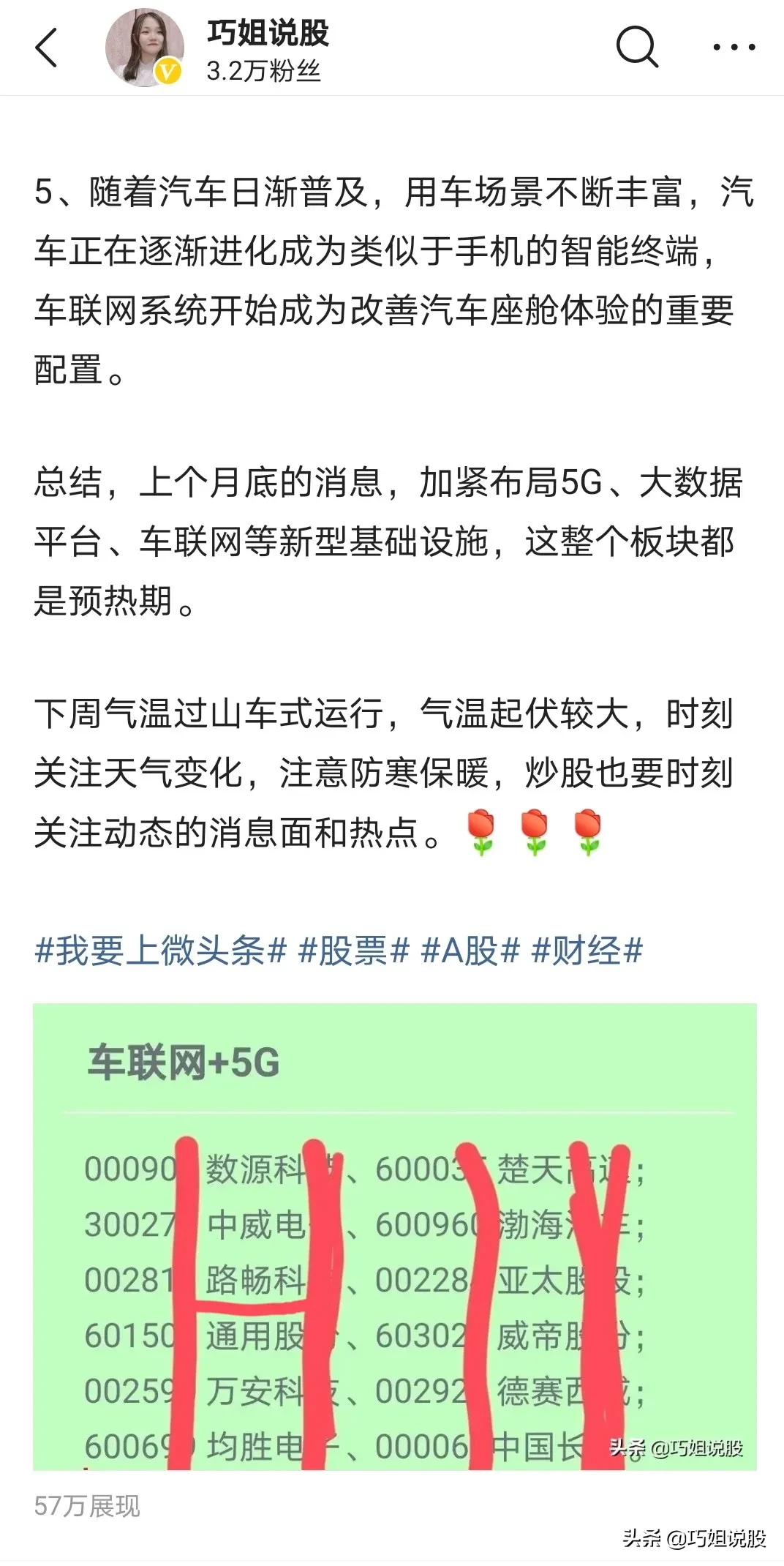The height and width of the screenshot is (1566, 784).
Task: Go back using the top-left arrow
Action: pyautogui.click(x=47, y=48)
